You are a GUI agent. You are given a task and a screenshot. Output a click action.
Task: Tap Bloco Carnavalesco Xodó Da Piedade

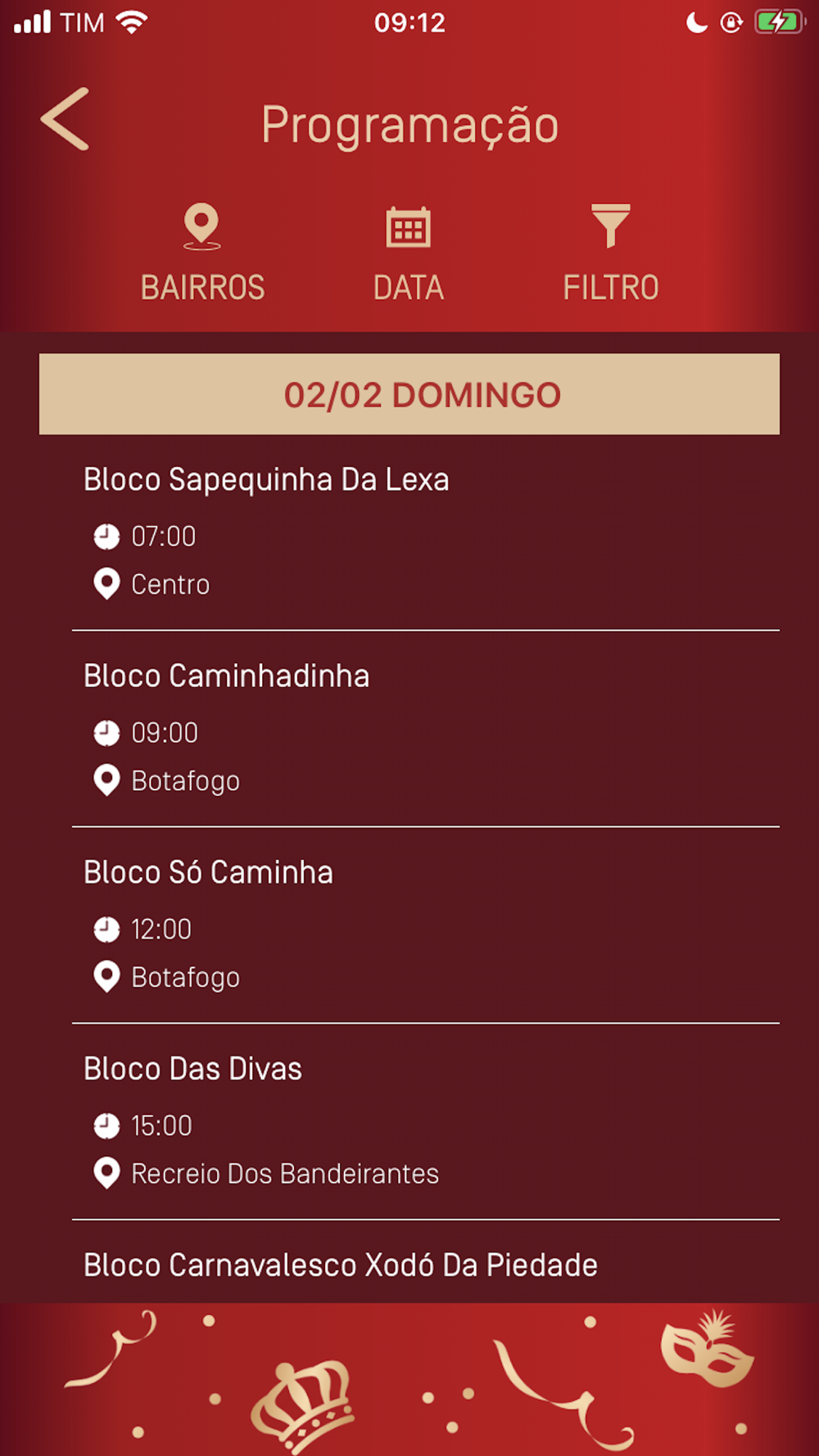click(x=341, y=1265)
